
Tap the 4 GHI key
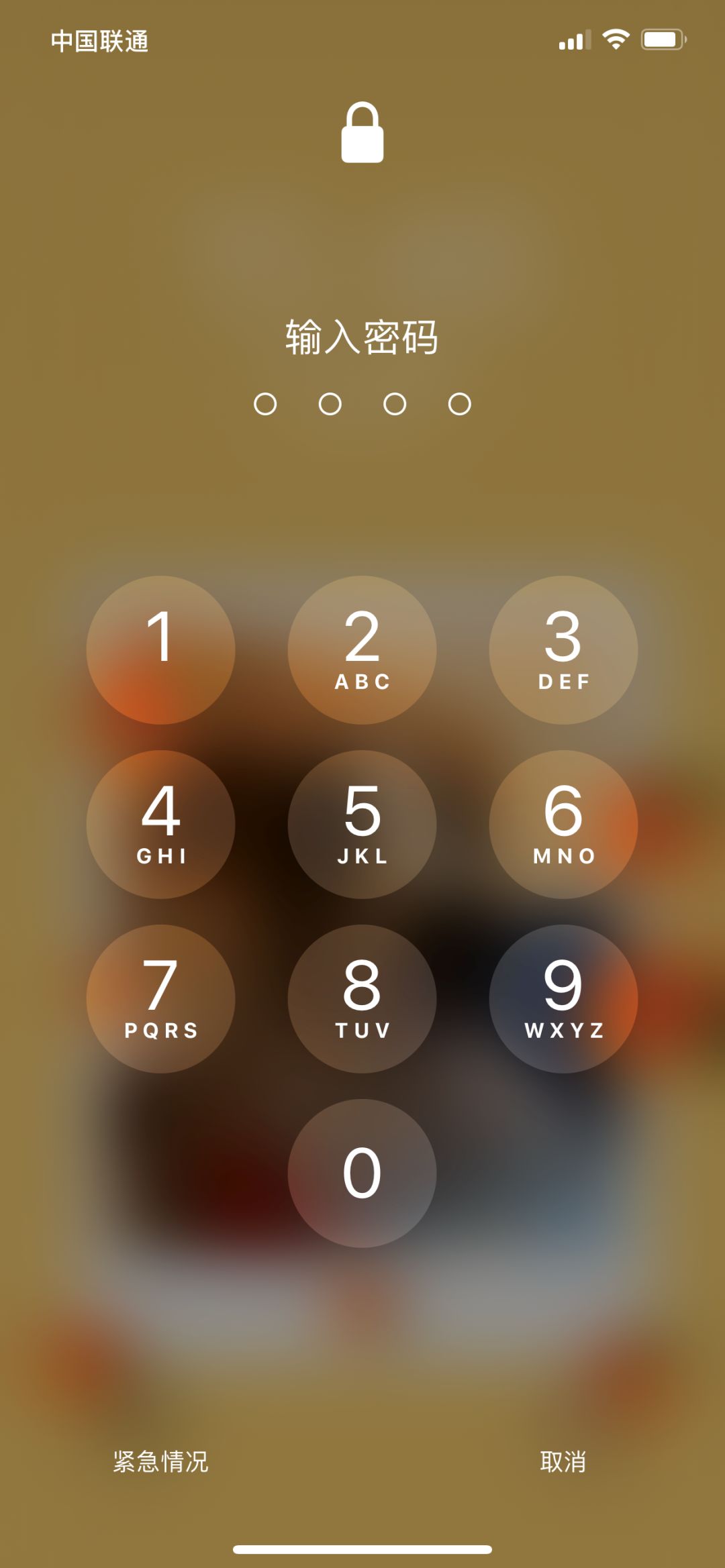[x=161, y=825]
